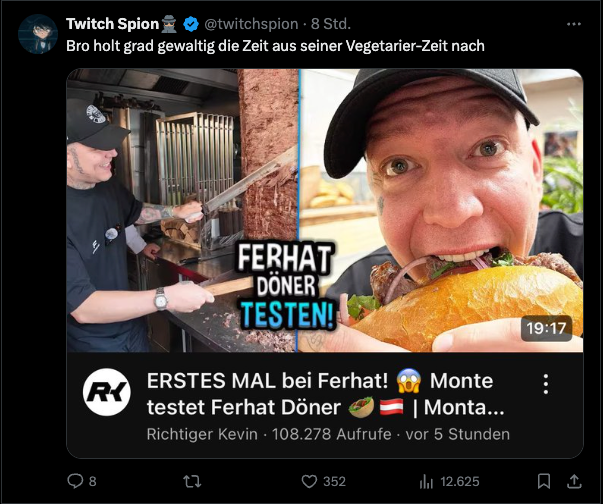
Task: Open the Ferhat Döner video thumbnail
Action: pyautogui.click(x=324, y=210)
